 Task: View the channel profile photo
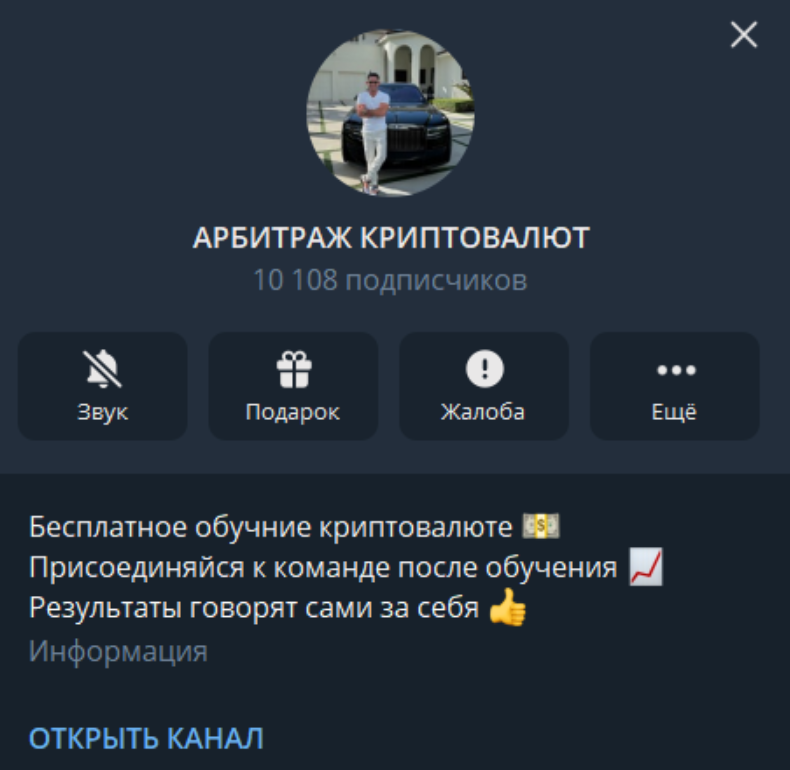(x=390, y=113)
